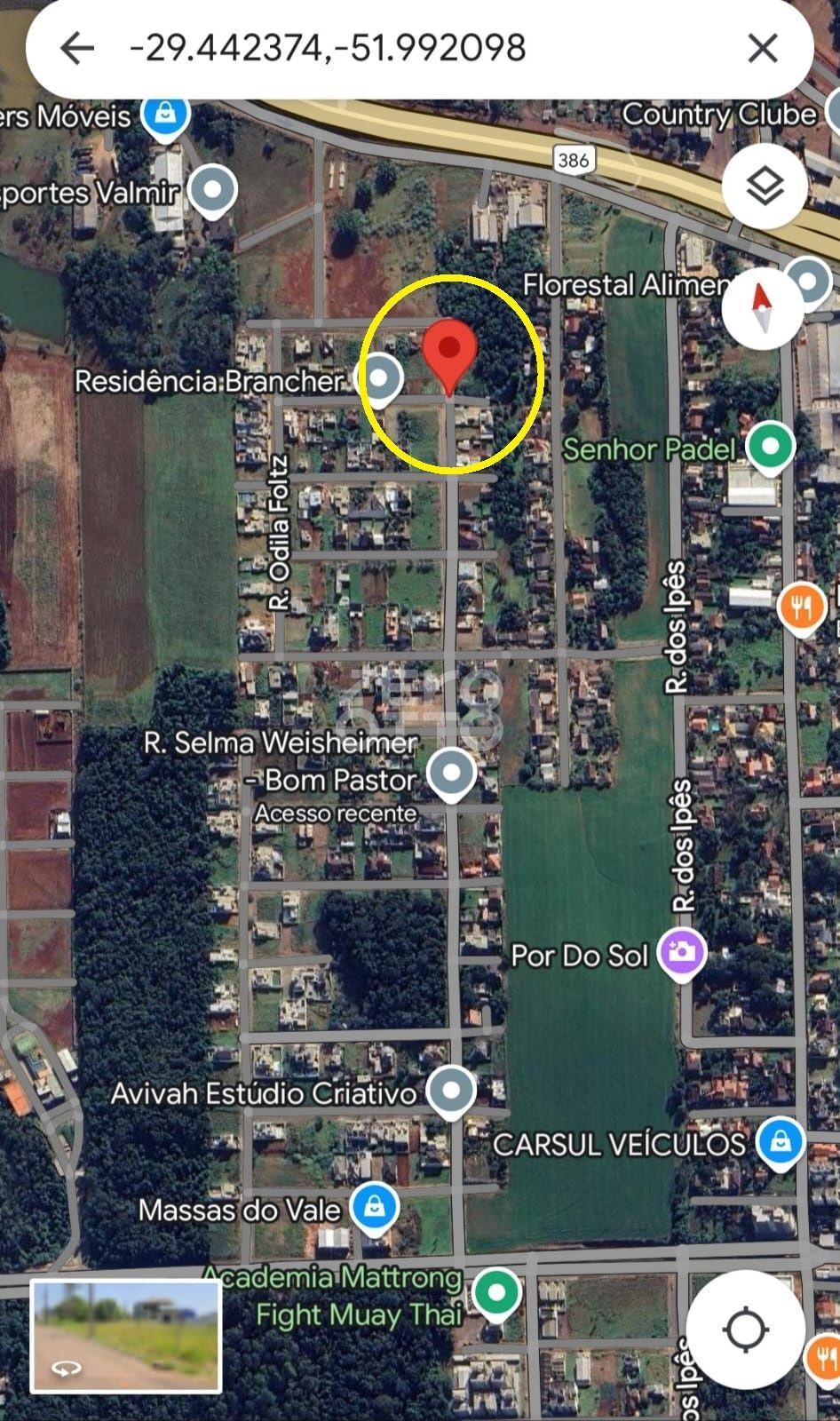Center map on my current location
This screenshot has height=1421, width=840.
click(746, 1330)
